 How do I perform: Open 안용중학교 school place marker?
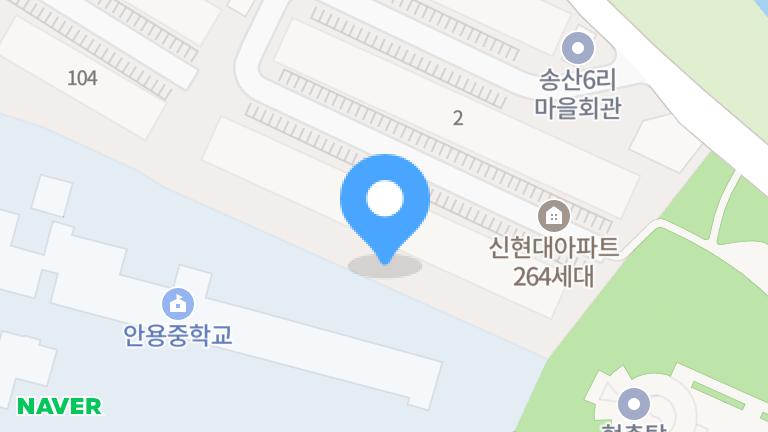click(x=178, y=303)
